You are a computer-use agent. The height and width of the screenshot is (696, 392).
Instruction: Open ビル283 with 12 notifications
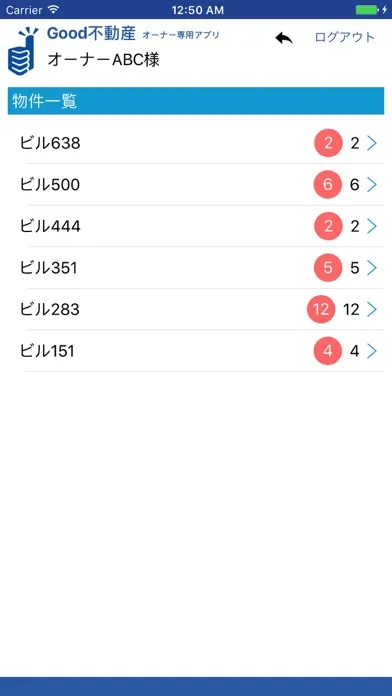(x=196, y=309)
